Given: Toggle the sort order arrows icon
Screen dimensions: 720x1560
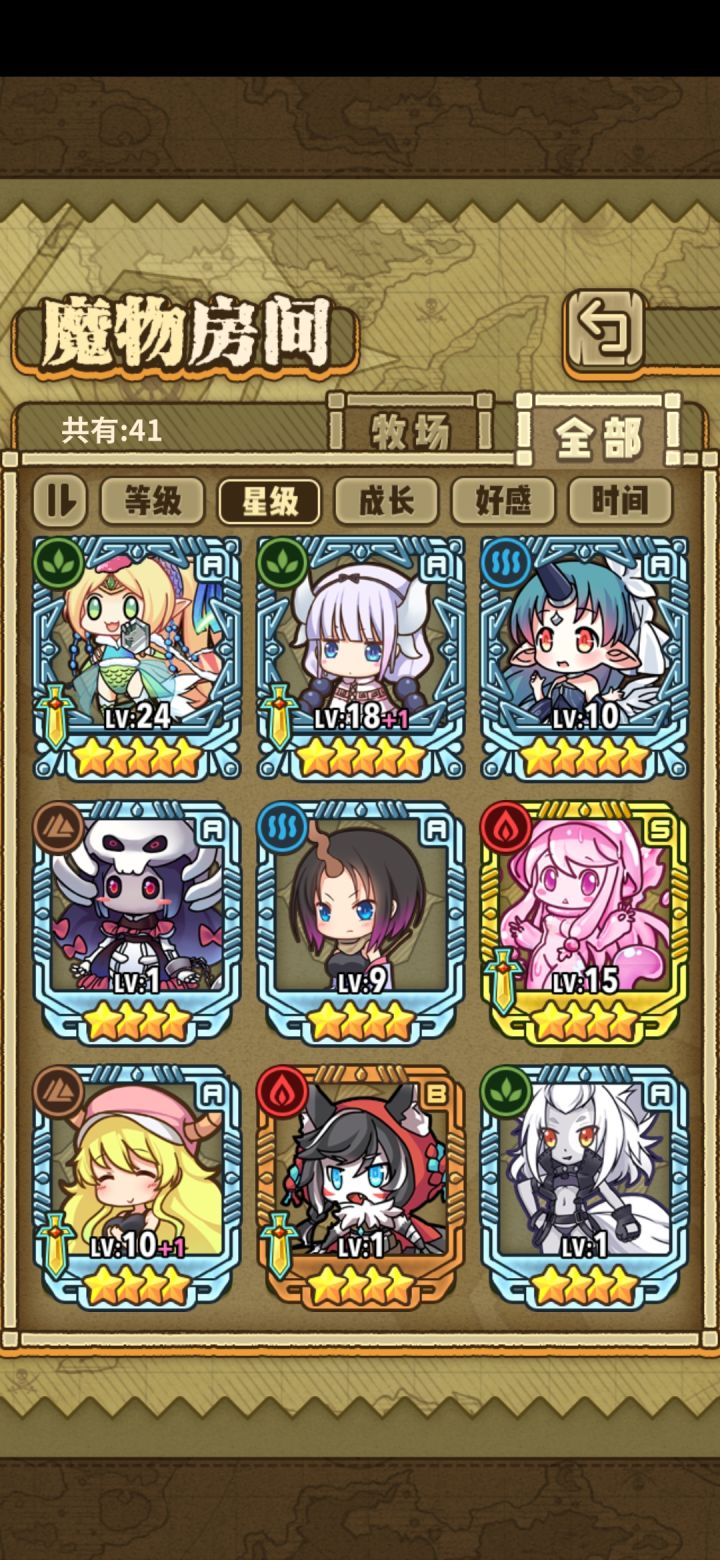Looking at the screenshot, I should pyautogui.click(x=59, y=500).
